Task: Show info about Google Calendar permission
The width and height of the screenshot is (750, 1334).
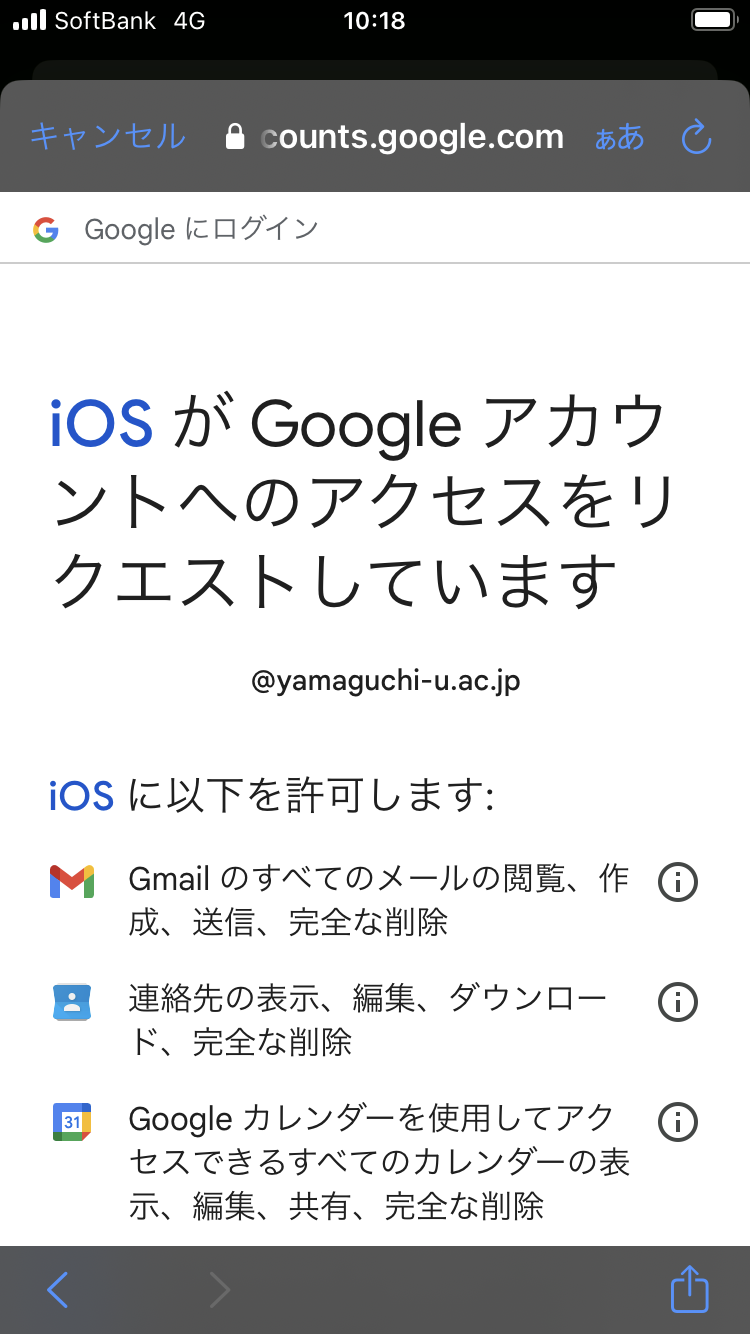Action: point(677,1122)
